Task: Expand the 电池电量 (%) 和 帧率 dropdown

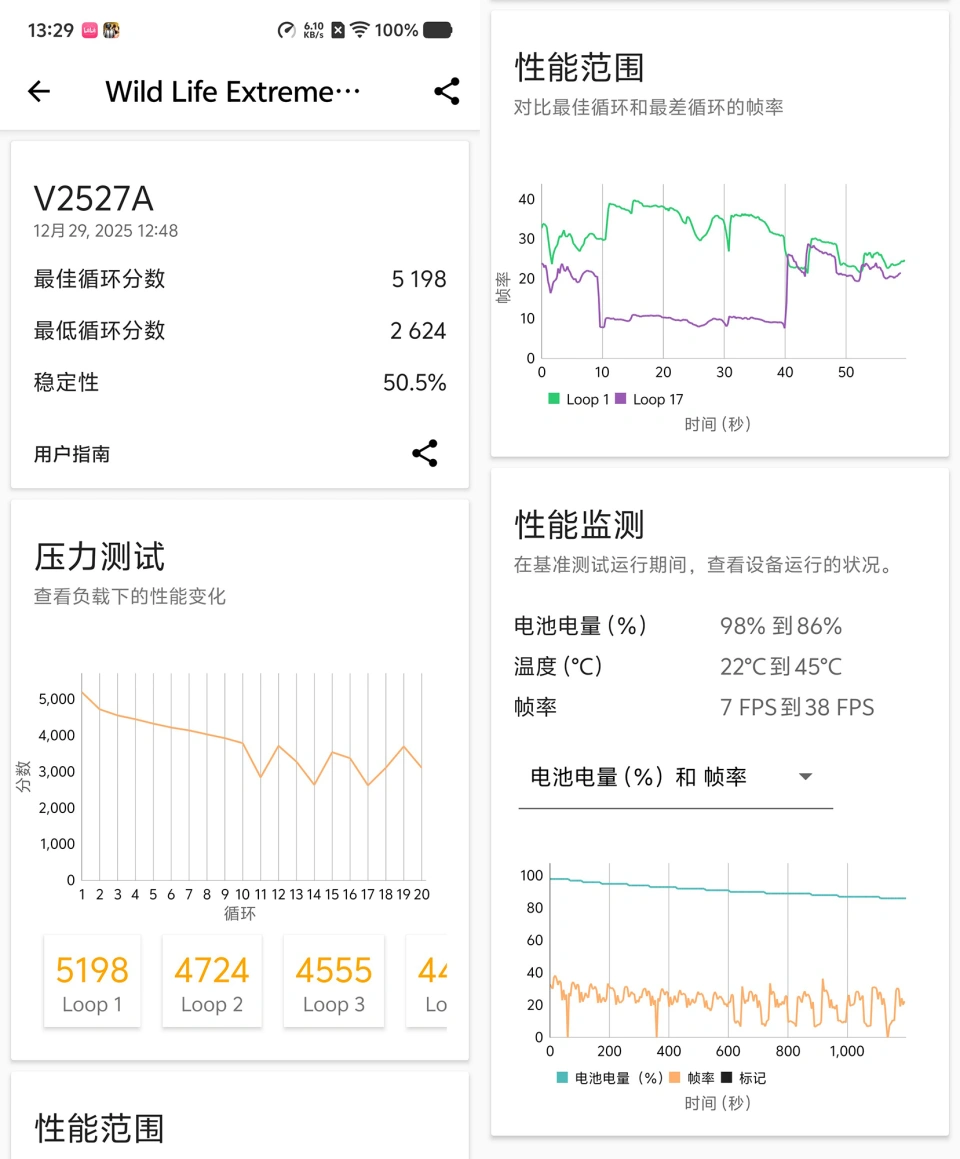Action: pyautogui.click(x=675, y=778)
